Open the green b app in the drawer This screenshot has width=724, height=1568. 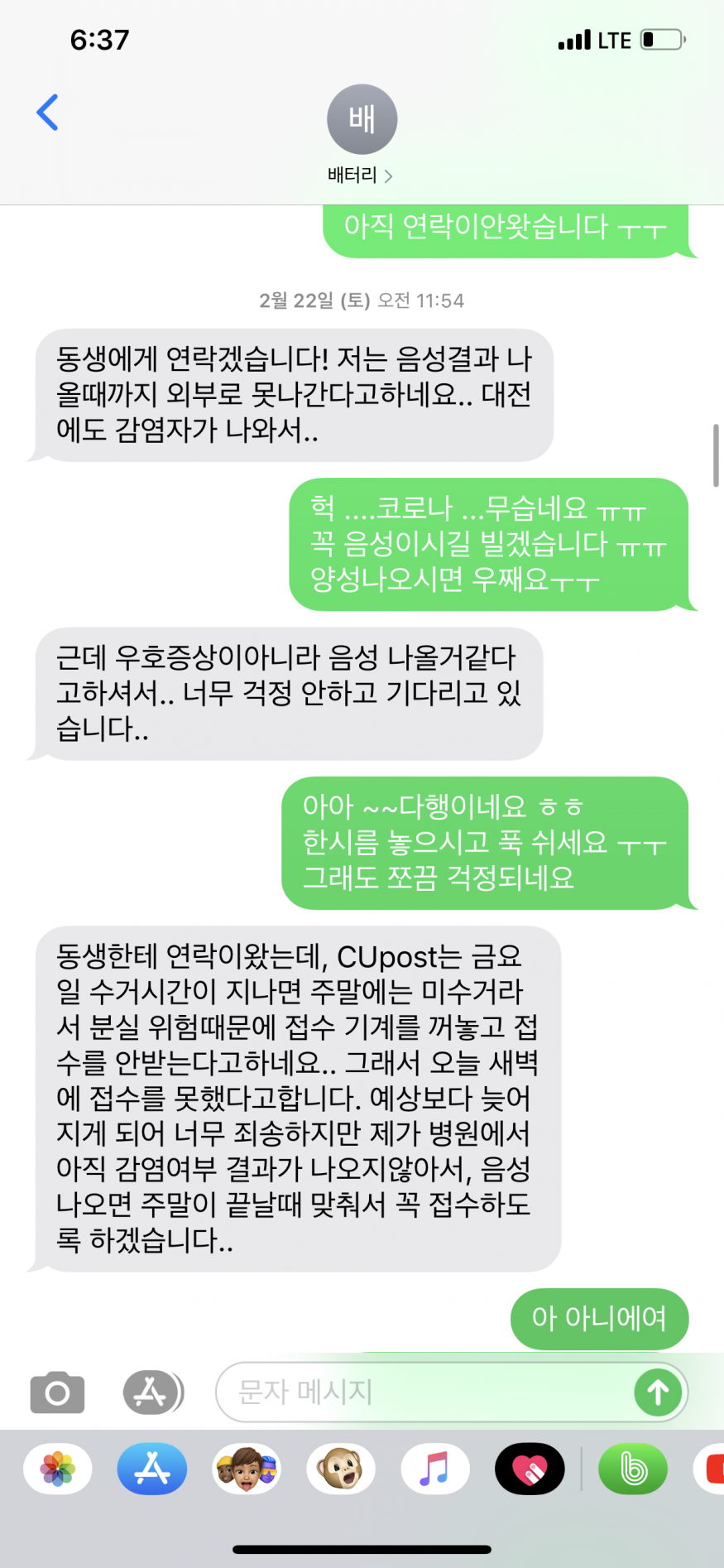point(633,1469)
